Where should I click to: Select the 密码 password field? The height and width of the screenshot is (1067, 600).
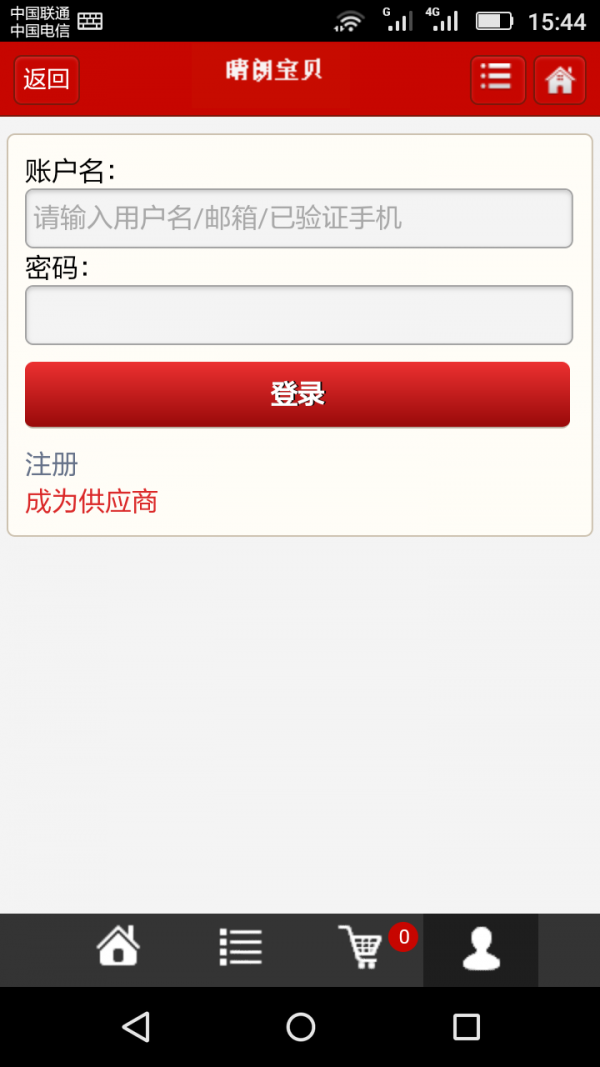[298, 315]
